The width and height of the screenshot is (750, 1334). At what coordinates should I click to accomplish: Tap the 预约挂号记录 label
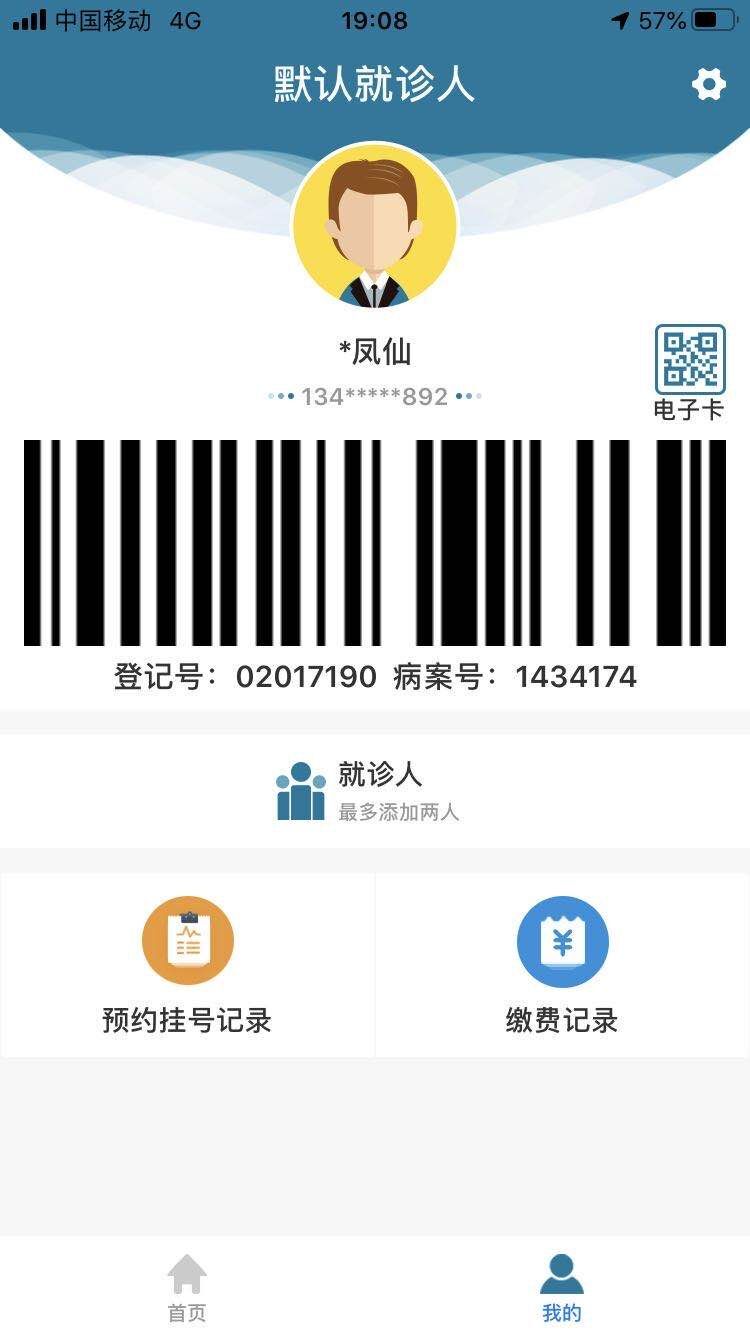pos(187,1022)
